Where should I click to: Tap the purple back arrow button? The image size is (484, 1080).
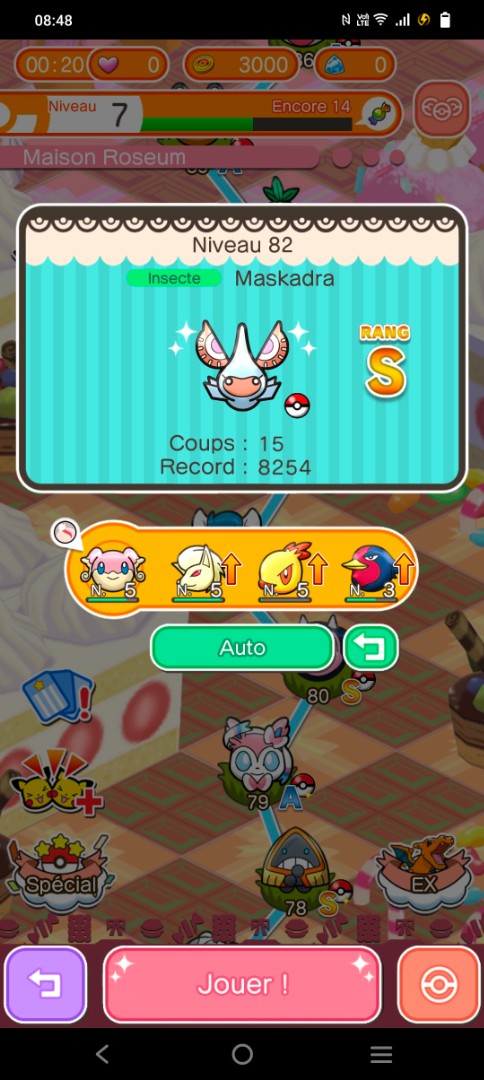pos(45,984)
